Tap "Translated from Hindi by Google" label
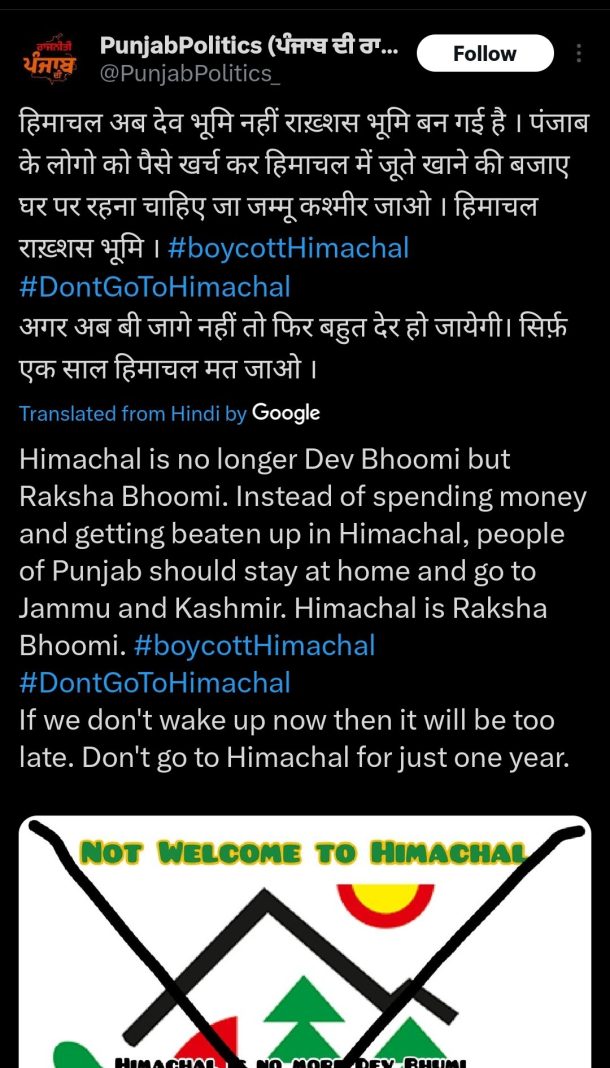 (170, 413)
